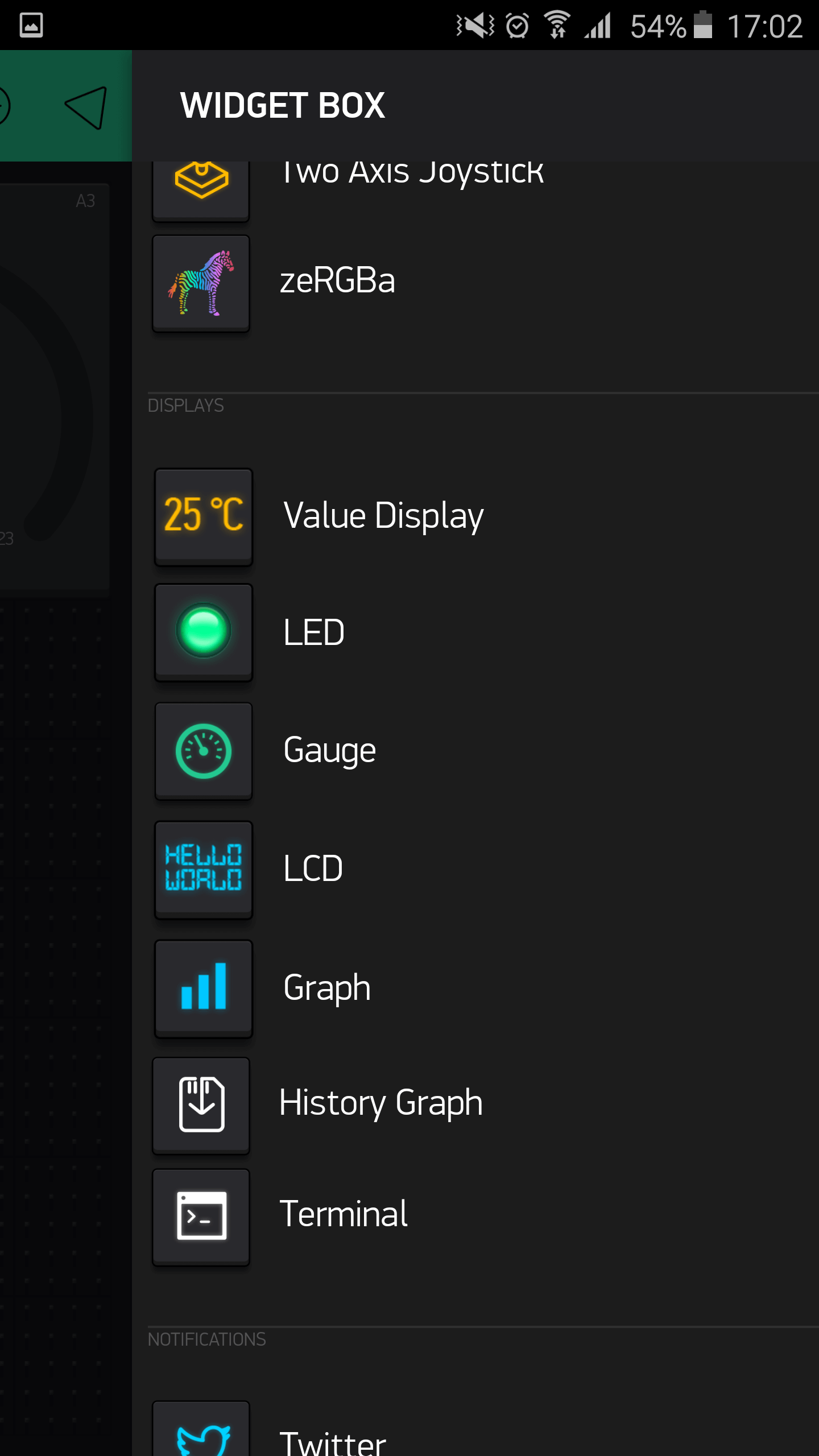Image resolution: width=819 pixels, height=1456 pixels.
Task: Choose the Gauge widget
Action: (329, 751)
